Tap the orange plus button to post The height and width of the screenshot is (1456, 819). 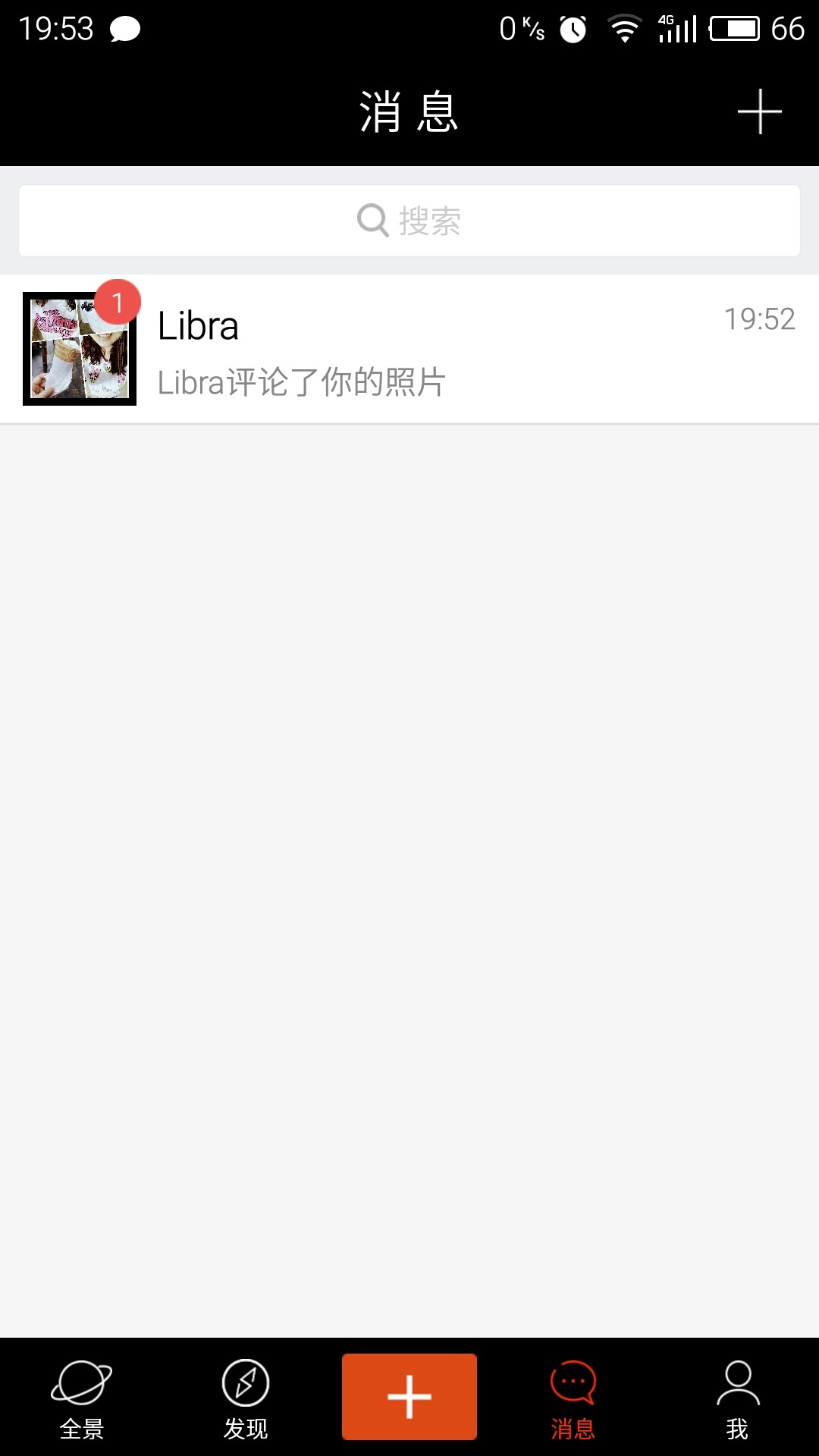pos(409,1396)
